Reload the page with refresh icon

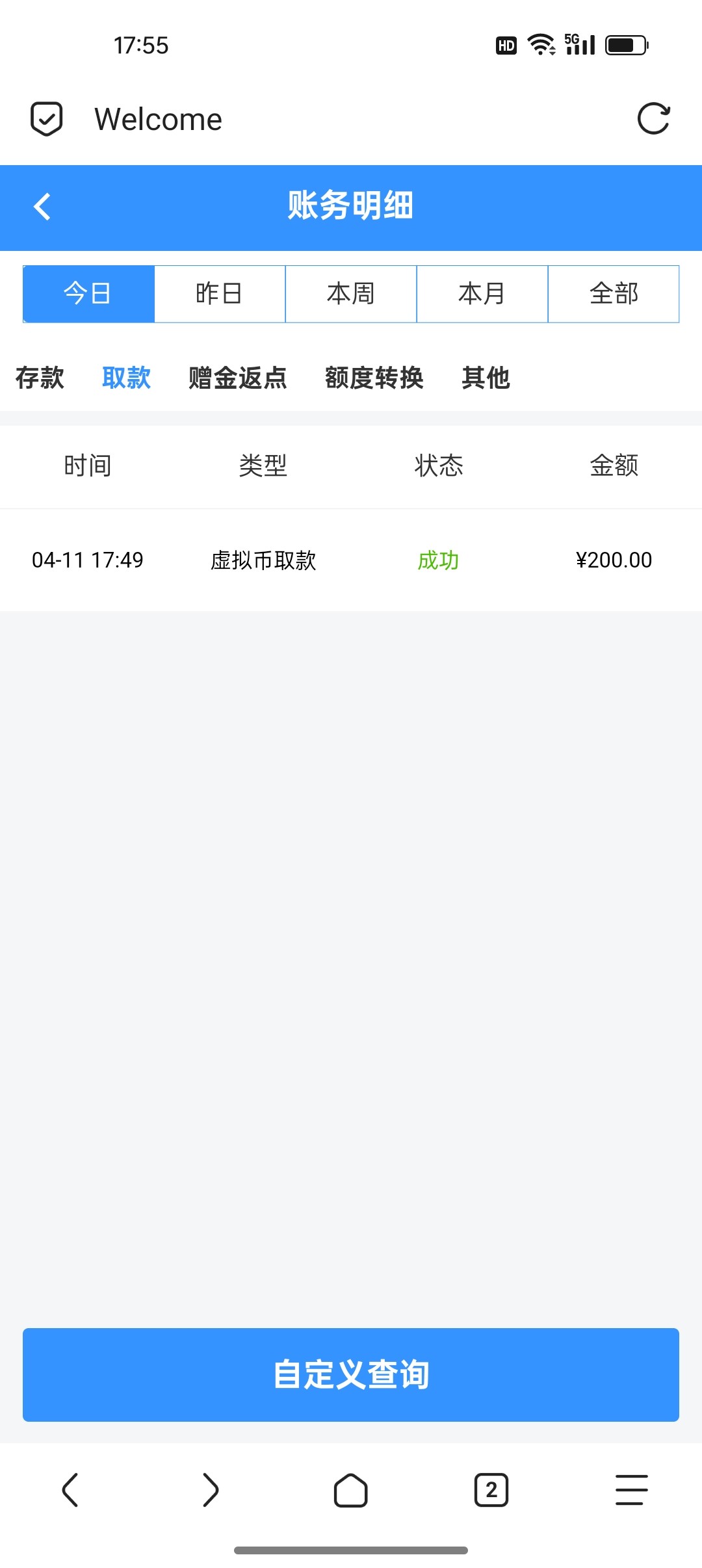pyautogui.click(x=653, y=119)
